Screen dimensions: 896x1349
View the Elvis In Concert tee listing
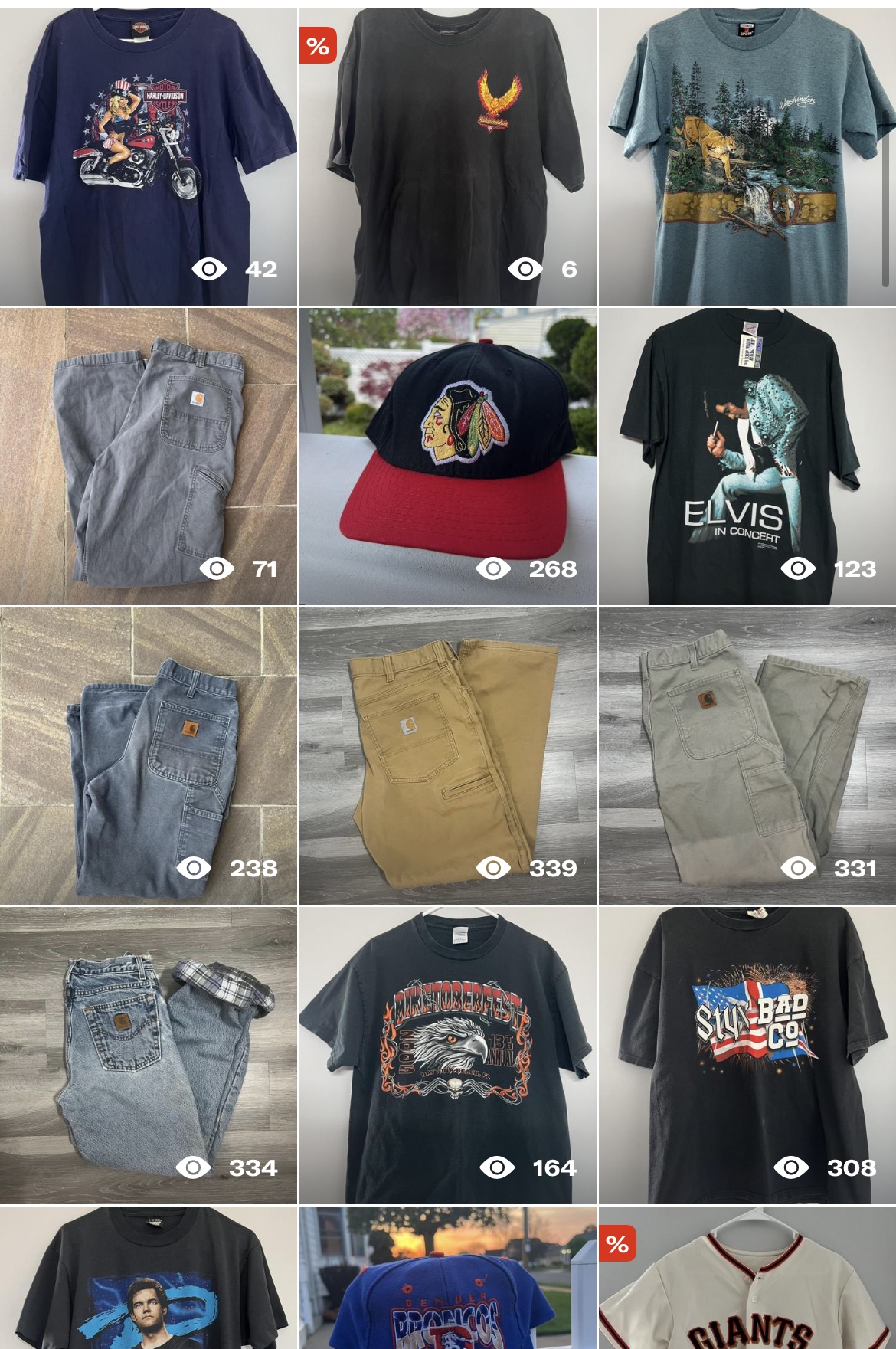pyautogui.click(x=747, y=457)
